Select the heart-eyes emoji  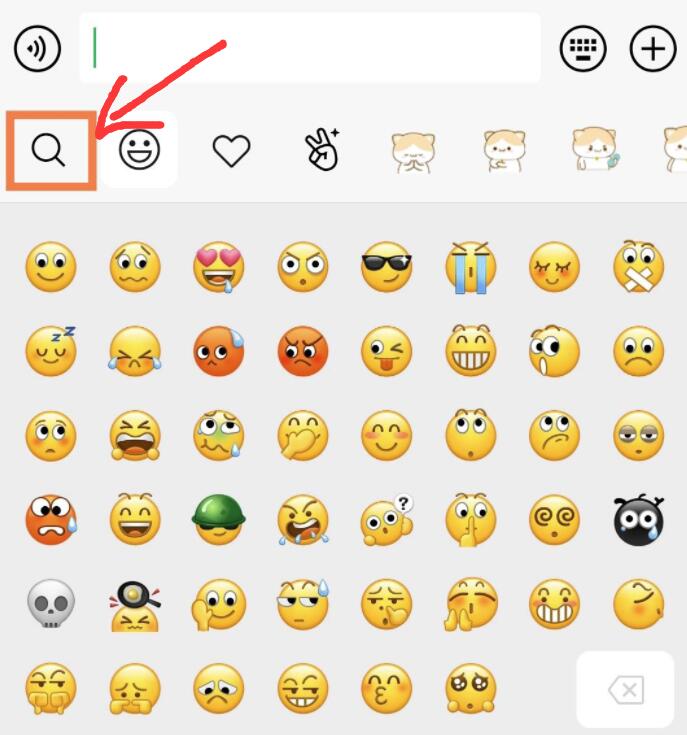218,267
